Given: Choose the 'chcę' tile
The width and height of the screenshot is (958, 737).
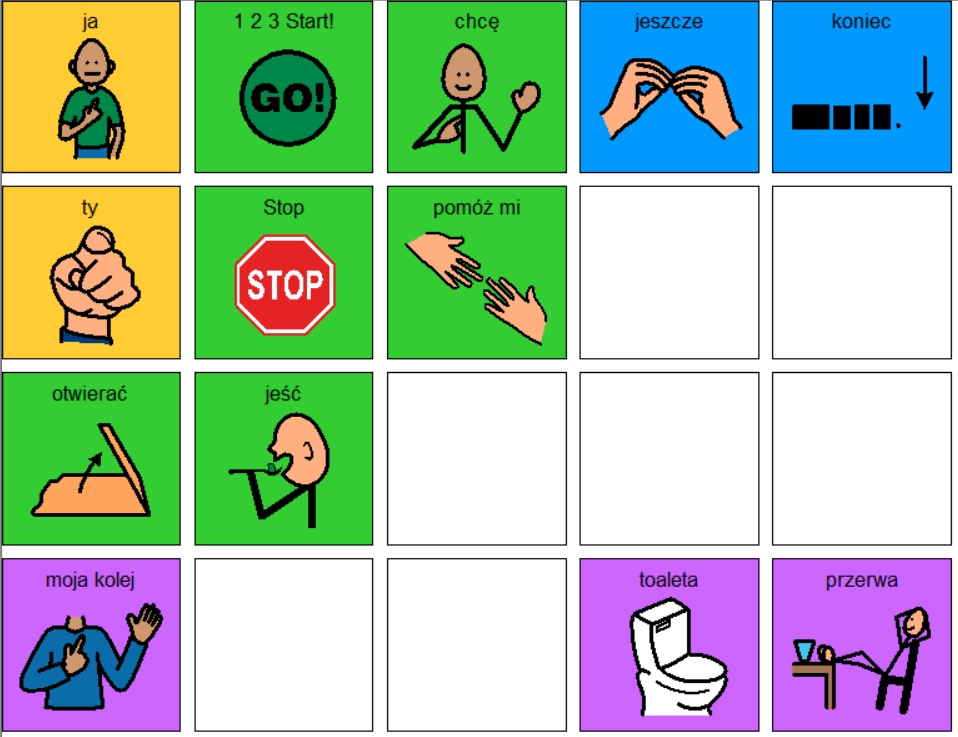Looking at the screenshot, I should click(x=477, y=88).
